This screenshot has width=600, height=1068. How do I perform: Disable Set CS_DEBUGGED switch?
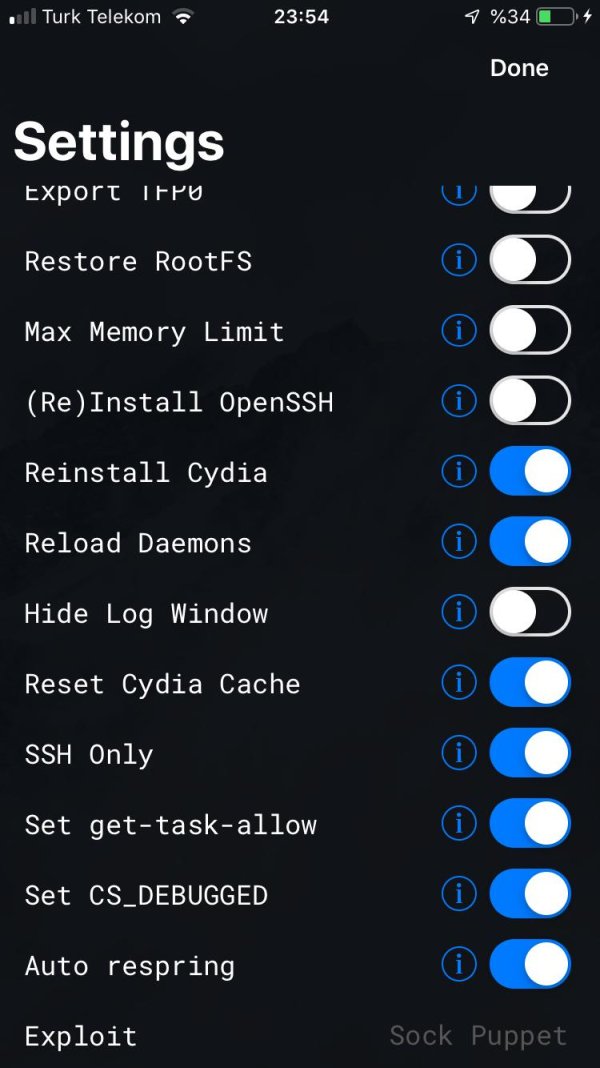pos(530,894)
